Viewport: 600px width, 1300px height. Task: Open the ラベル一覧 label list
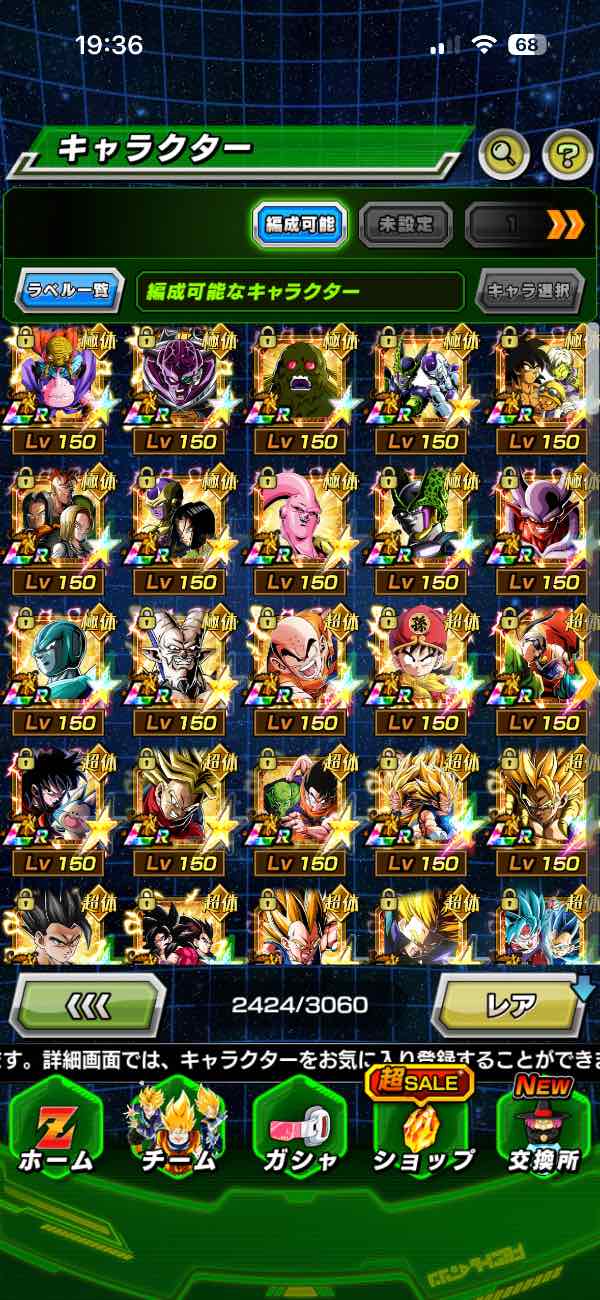point(70,292)
